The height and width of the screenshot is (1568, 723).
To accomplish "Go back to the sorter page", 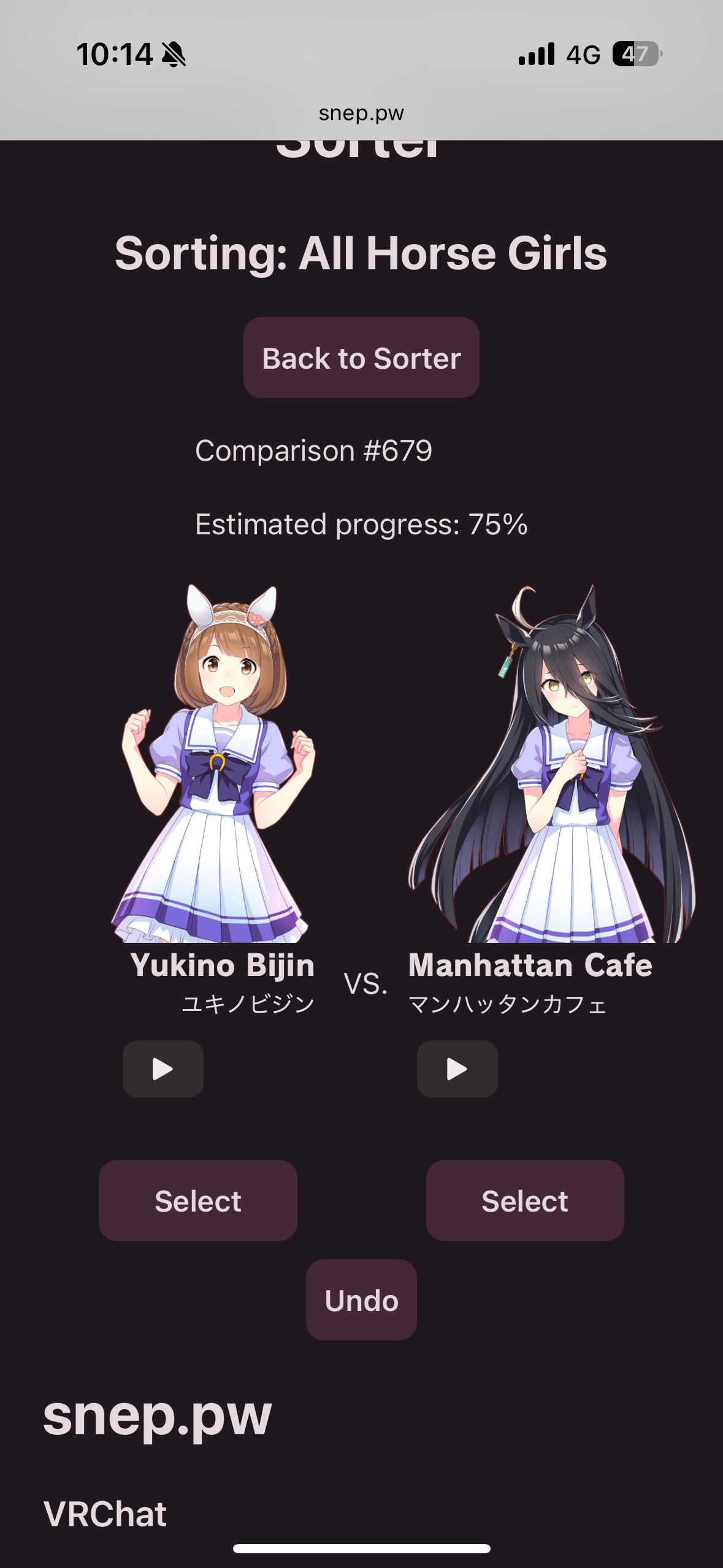I will tap(361, 358).
